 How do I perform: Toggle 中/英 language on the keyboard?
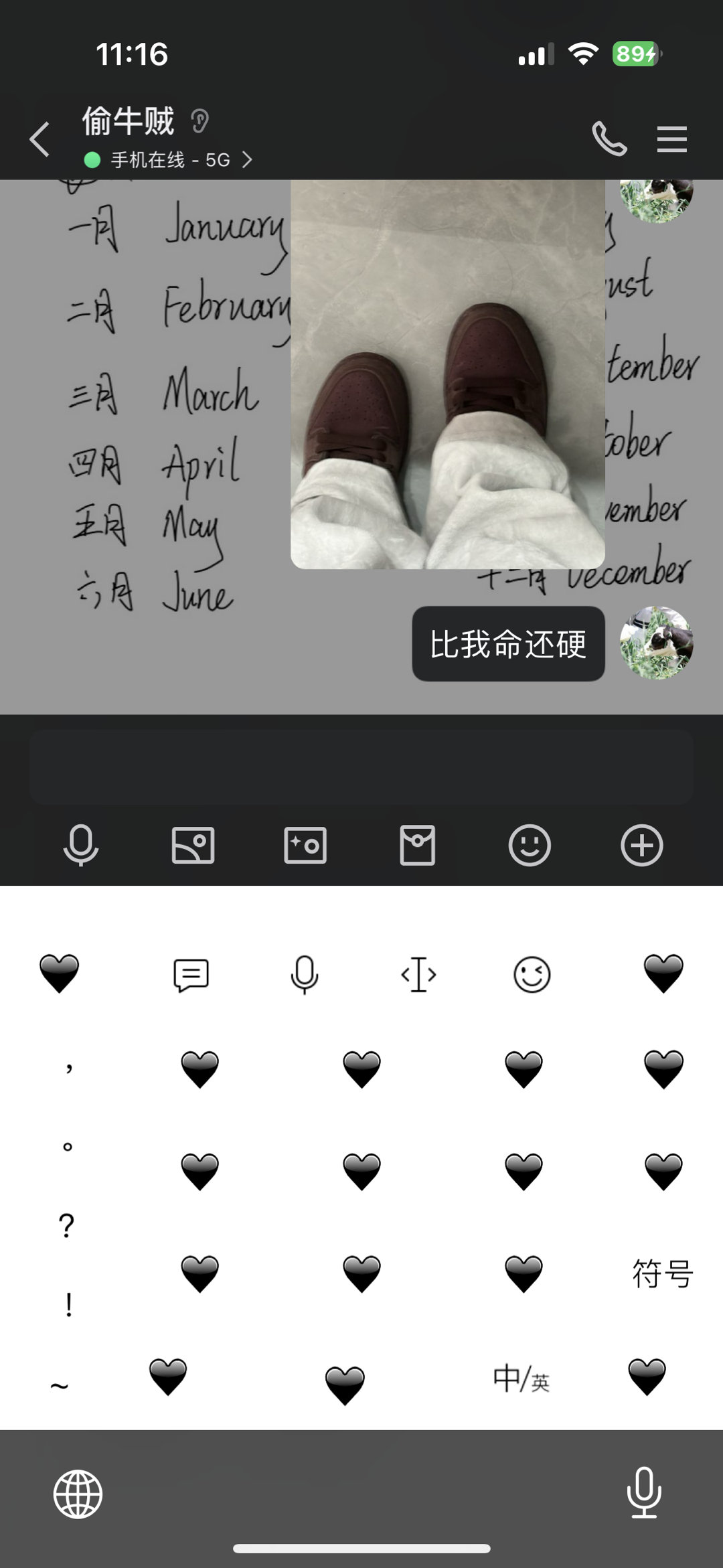[521, 1379]
